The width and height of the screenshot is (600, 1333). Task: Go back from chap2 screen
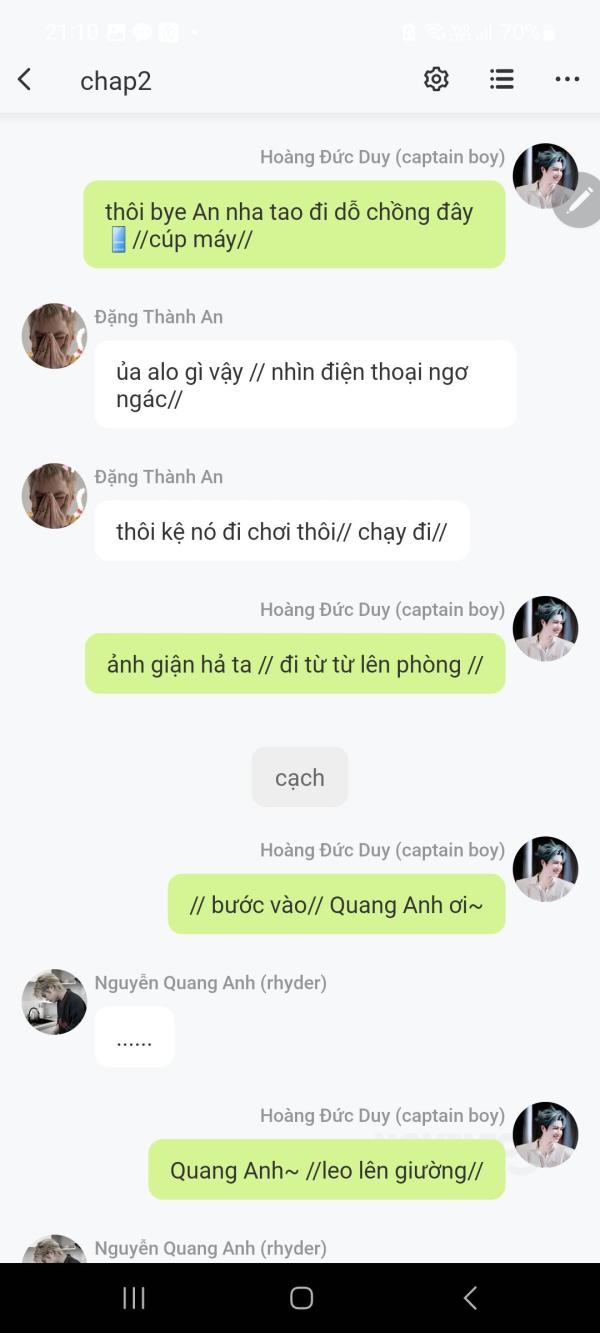25,80
